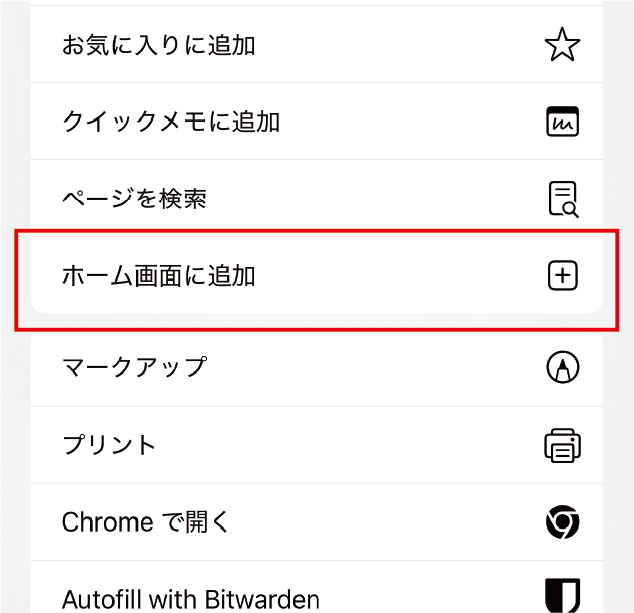Open マークアップ to annotate the page

coord(316,367)
